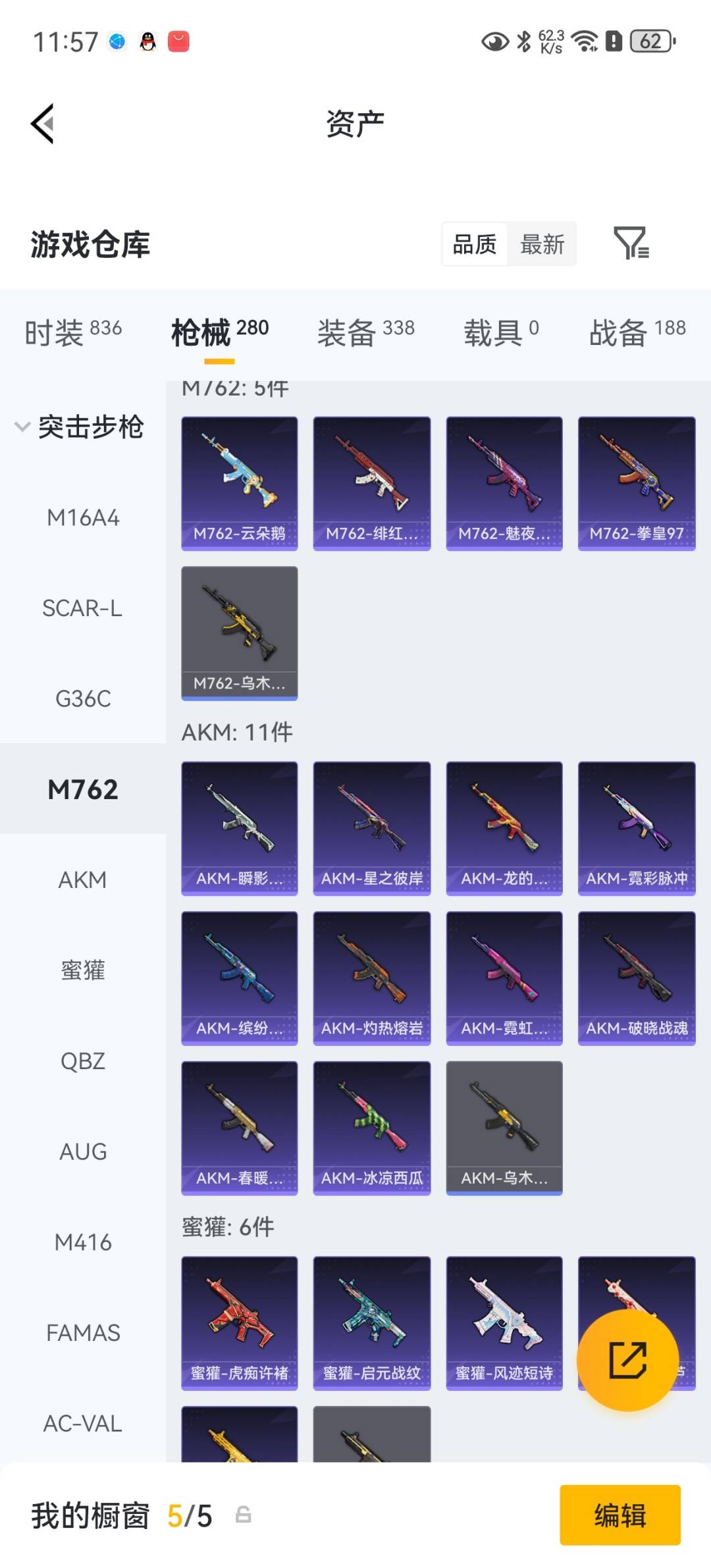Choose 蜜獾 from the sidebar list

[x=83, y=970]
